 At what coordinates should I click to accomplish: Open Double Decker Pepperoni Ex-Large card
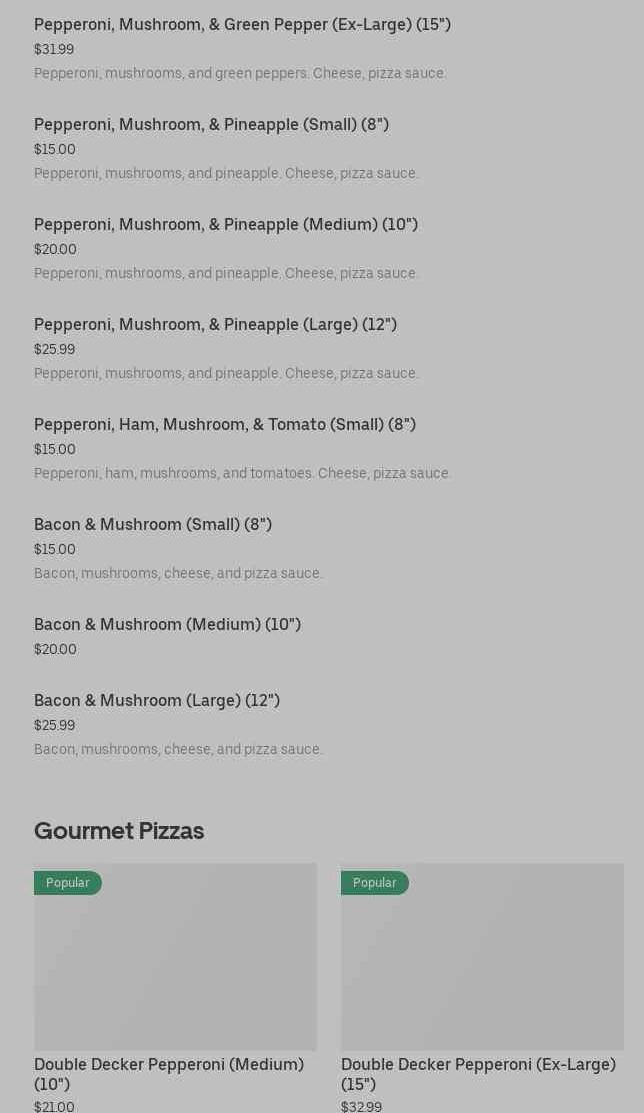482,988
